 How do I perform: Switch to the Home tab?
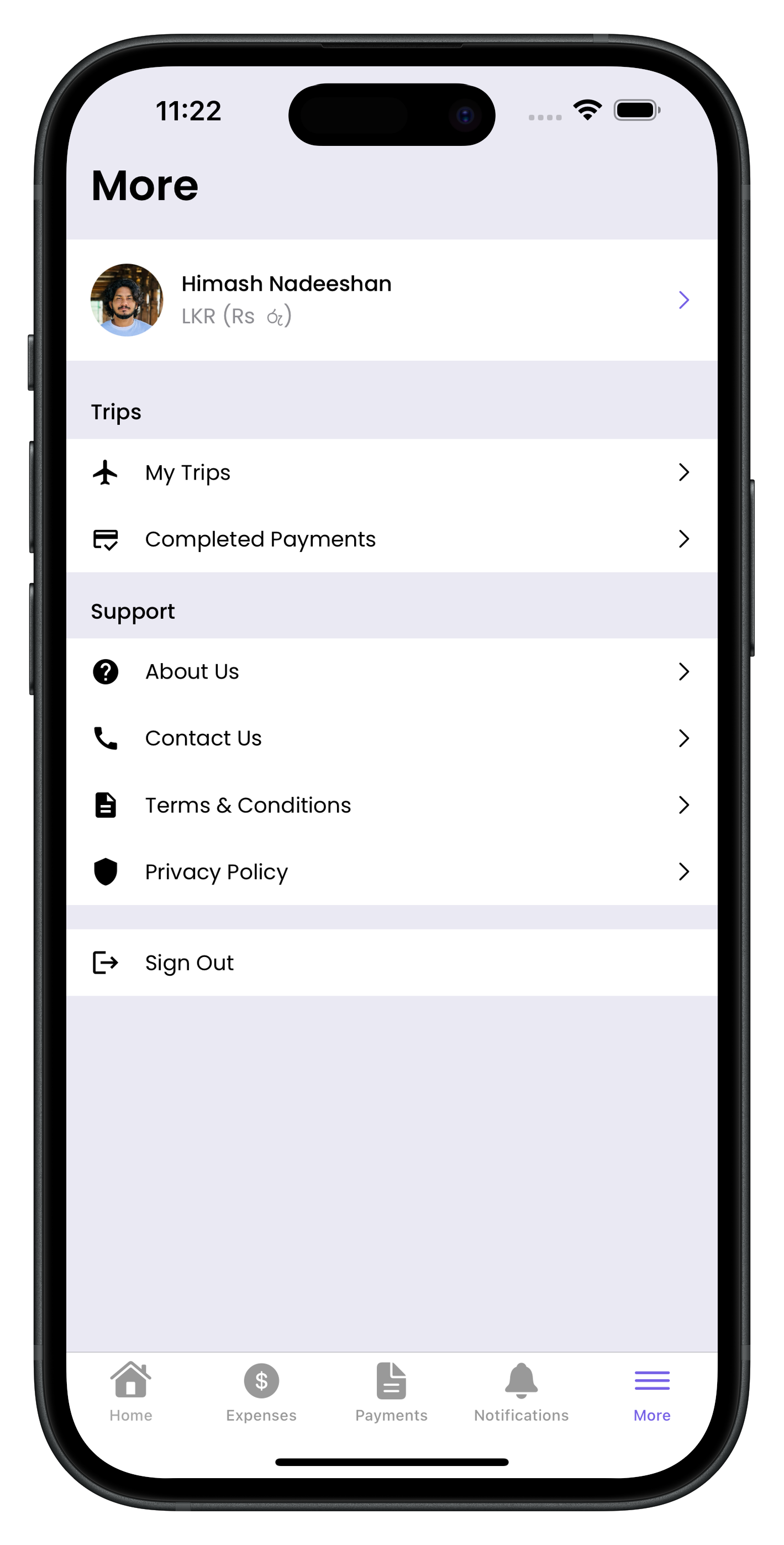click(131, 1392)
